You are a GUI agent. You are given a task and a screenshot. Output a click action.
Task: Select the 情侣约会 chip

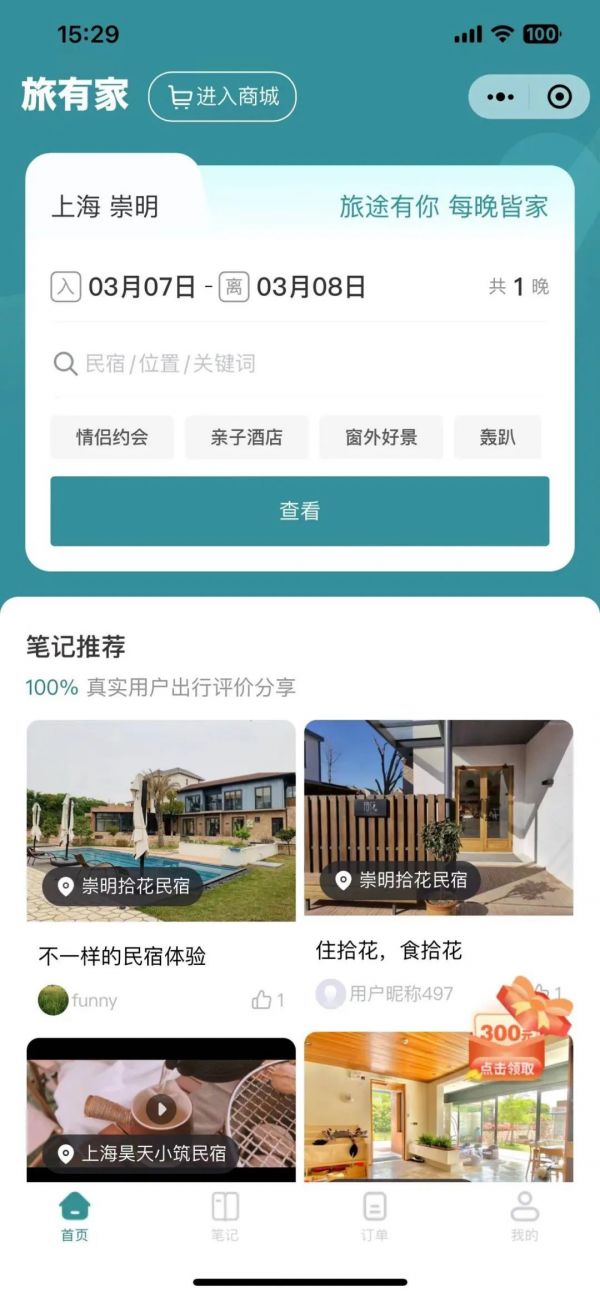112,437
